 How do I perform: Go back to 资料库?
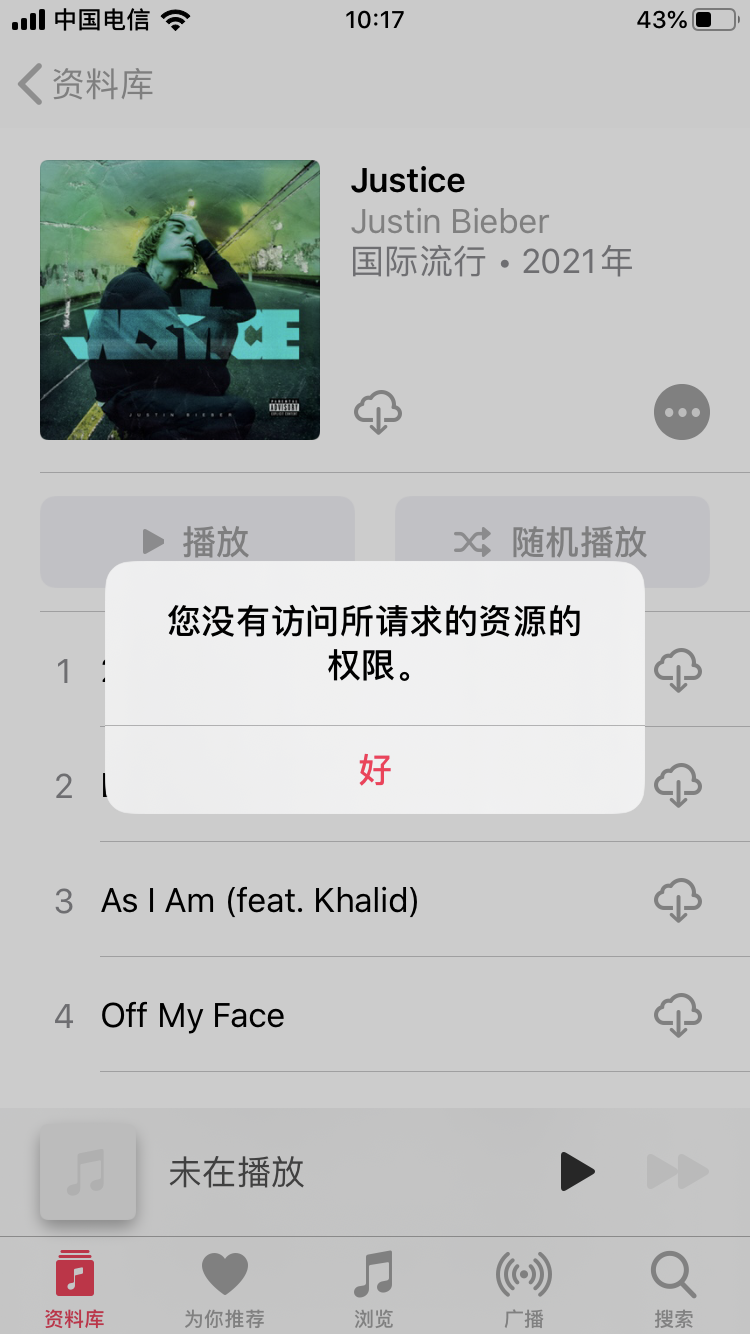(86, 84)
